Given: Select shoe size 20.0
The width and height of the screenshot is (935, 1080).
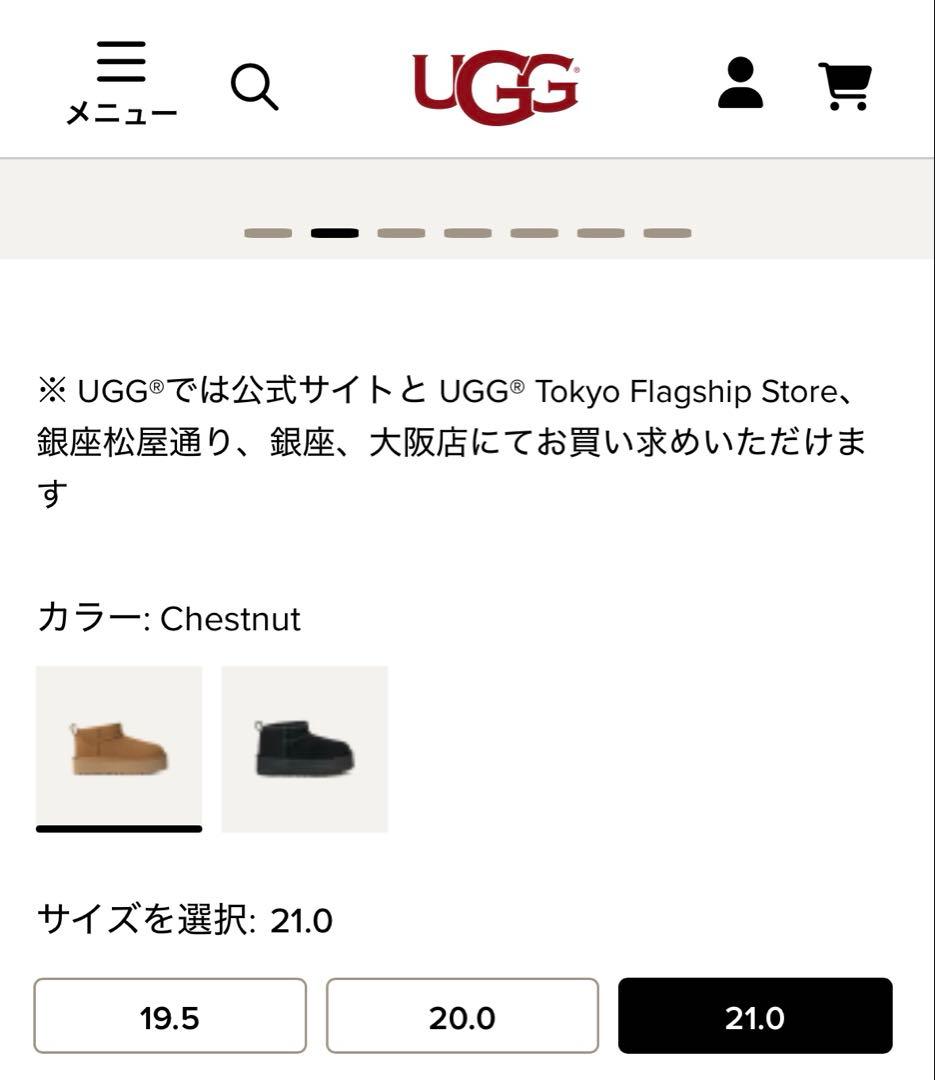Looking at the screenshot, I should 462,1016.
